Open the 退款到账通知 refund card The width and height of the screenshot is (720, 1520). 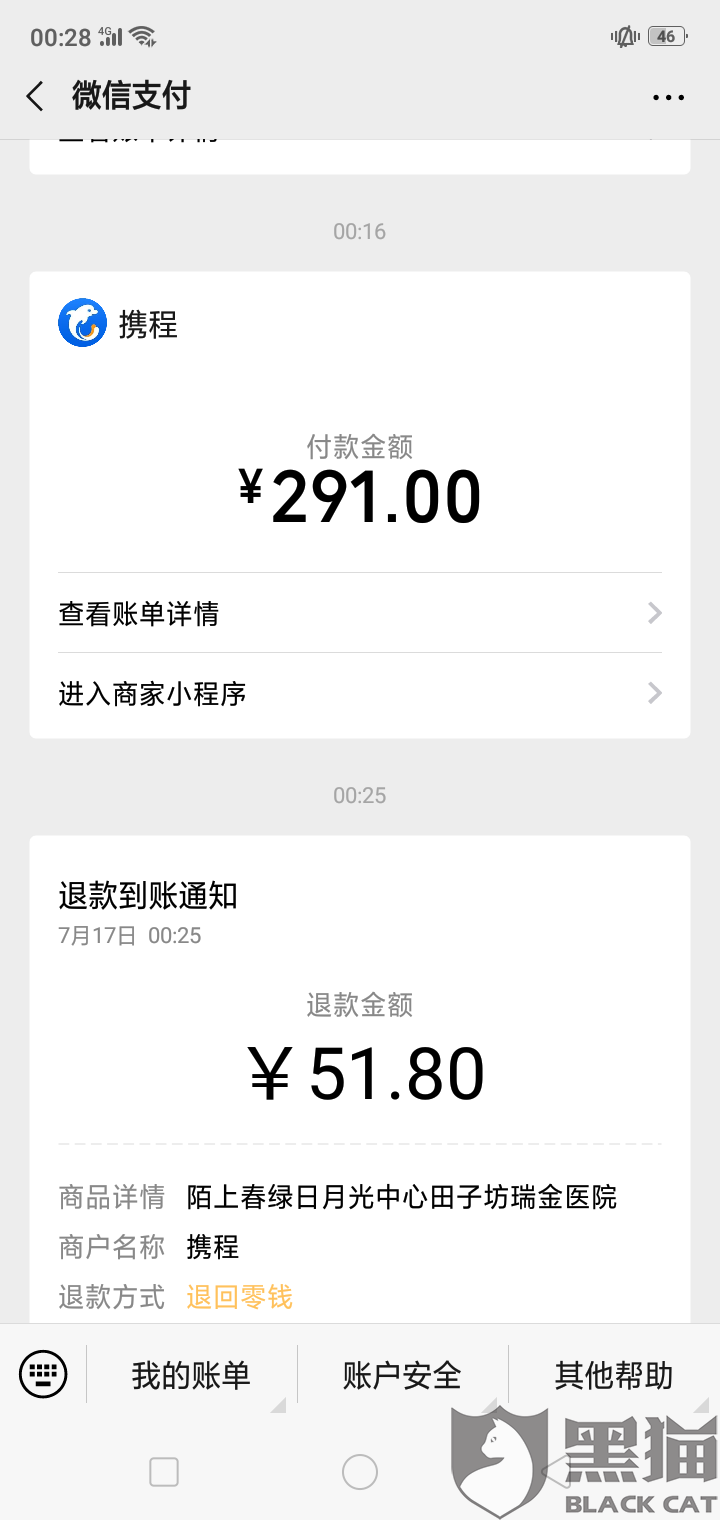click(x=360, y=1080)
